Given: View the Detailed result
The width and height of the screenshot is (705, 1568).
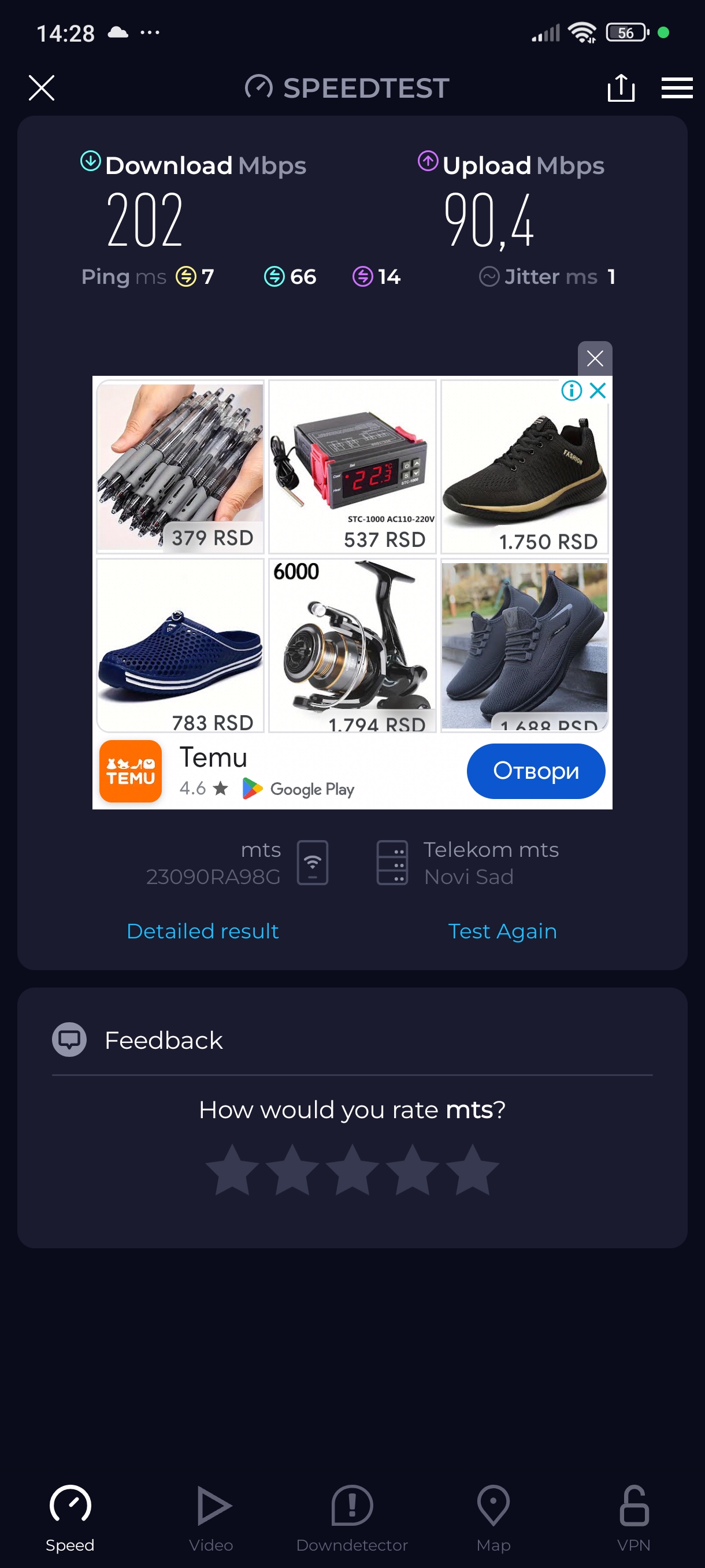Looking at the screenshot, I should [203, 931].
